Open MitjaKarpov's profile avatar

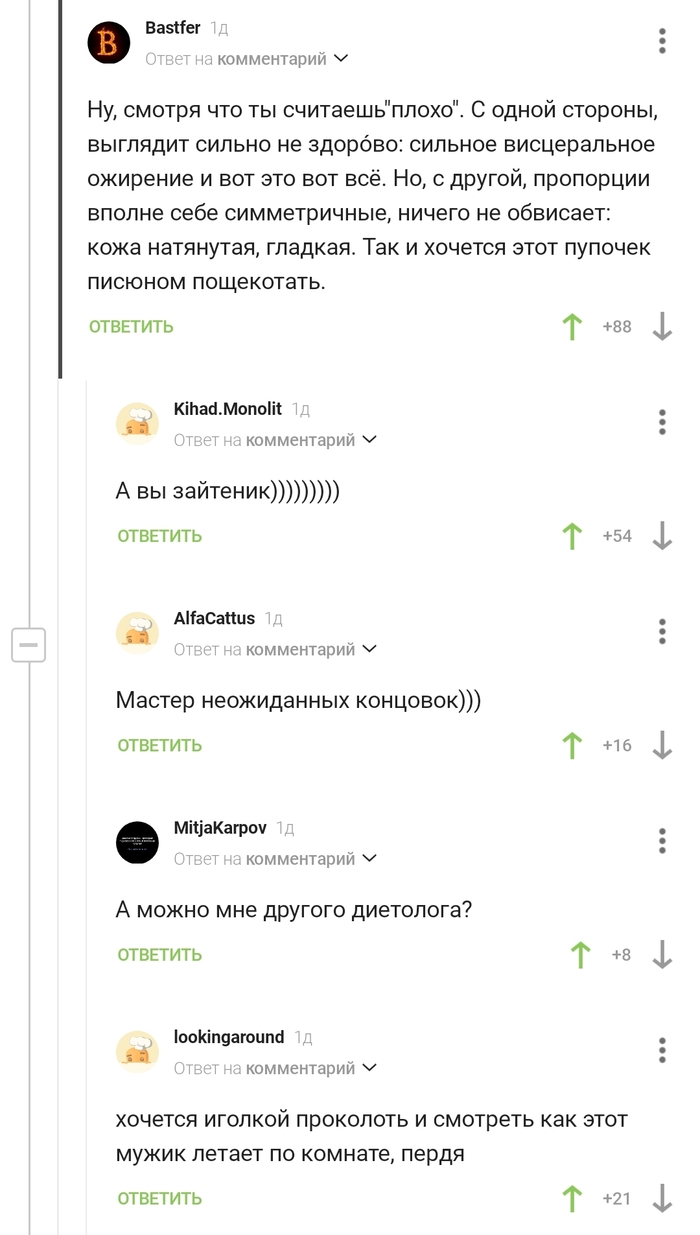coord(138,842)
